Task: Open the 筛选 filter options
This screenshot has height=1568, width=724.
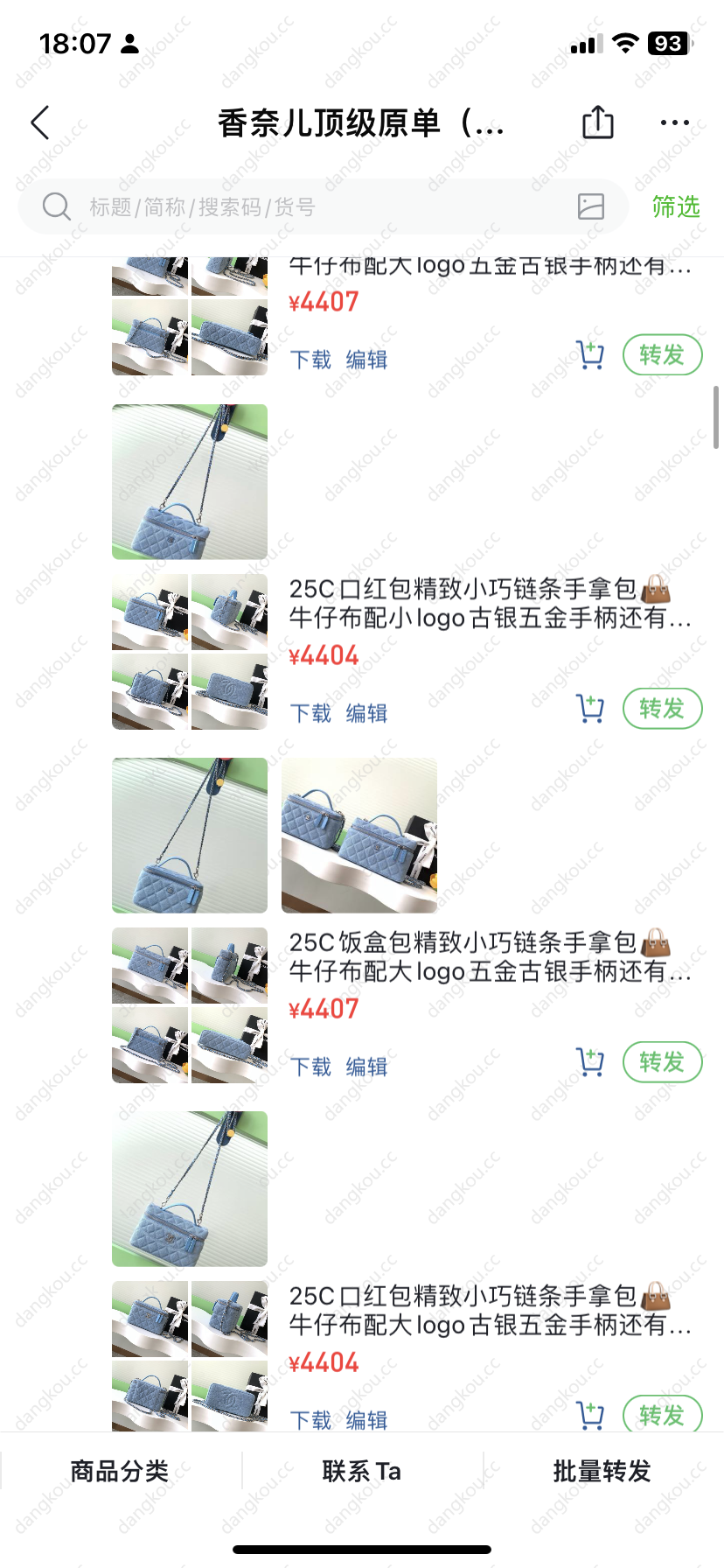Action: [x=675, y=207]
